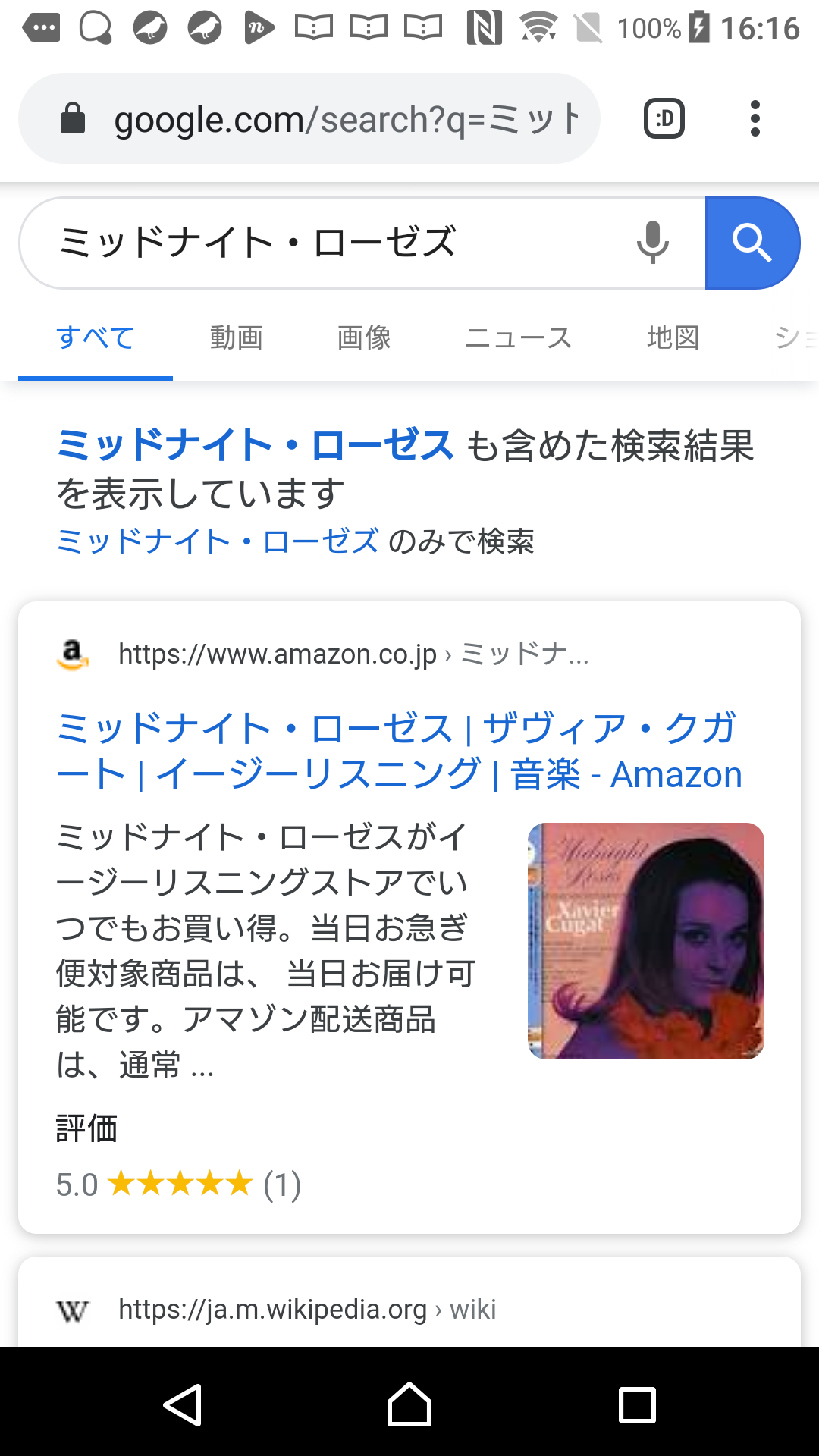Screen dimensions: 819x1456
Task: Switch to the 画像 tab
Action: click(364, 337)
